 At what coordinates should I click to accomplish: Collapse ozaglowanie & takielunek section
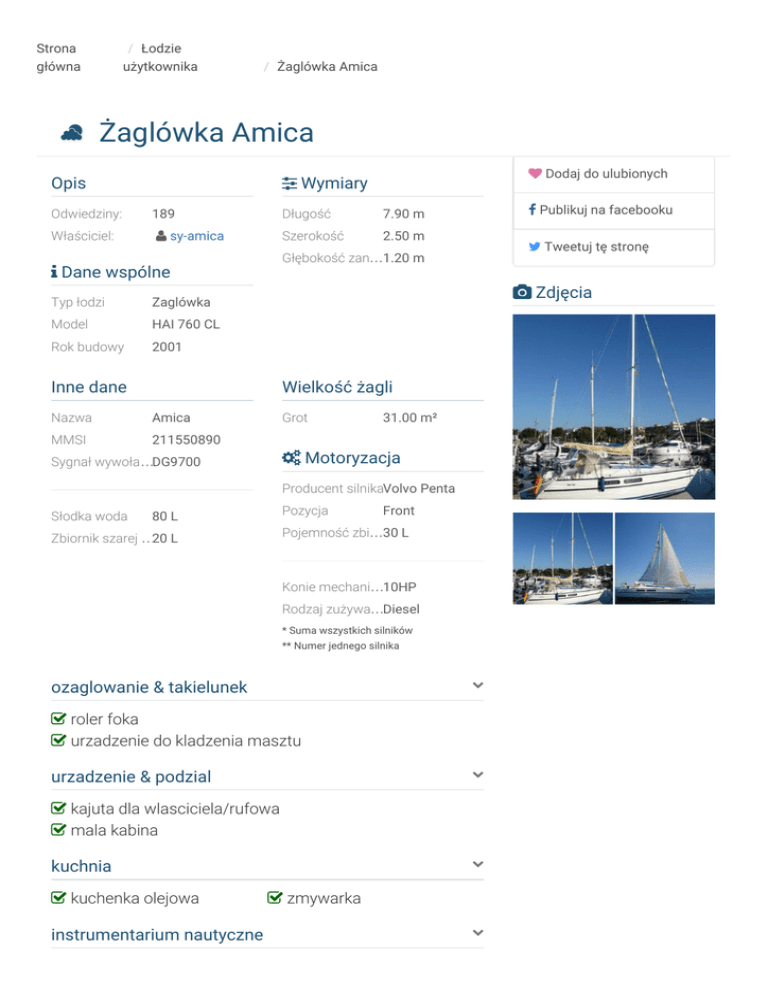[x=478, y=685]
